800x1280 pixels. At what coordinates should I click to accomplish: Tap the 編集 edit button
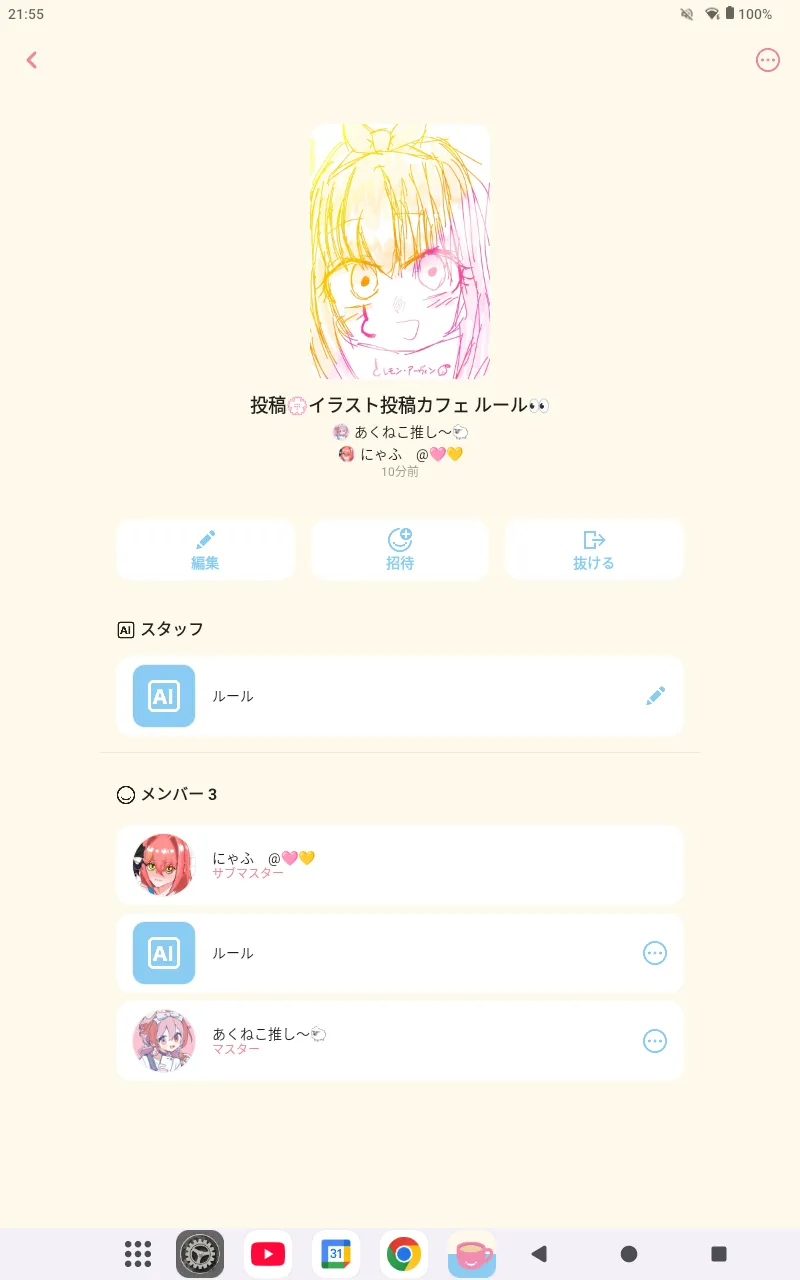[x=205, y=549]
